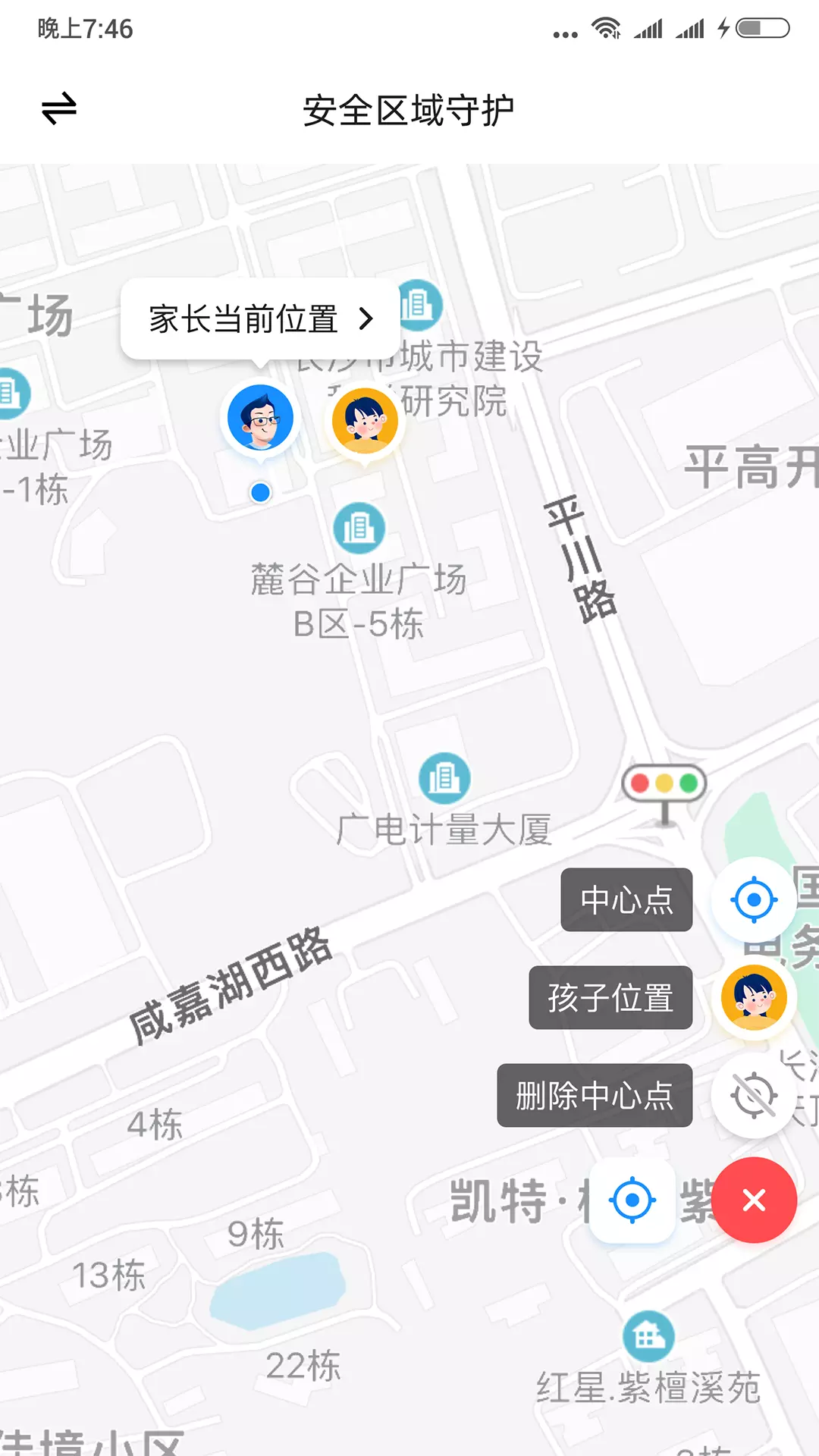819x1456 pixels.
Task: Open the 家长当前位置 bubble
Action: (260, 319)
